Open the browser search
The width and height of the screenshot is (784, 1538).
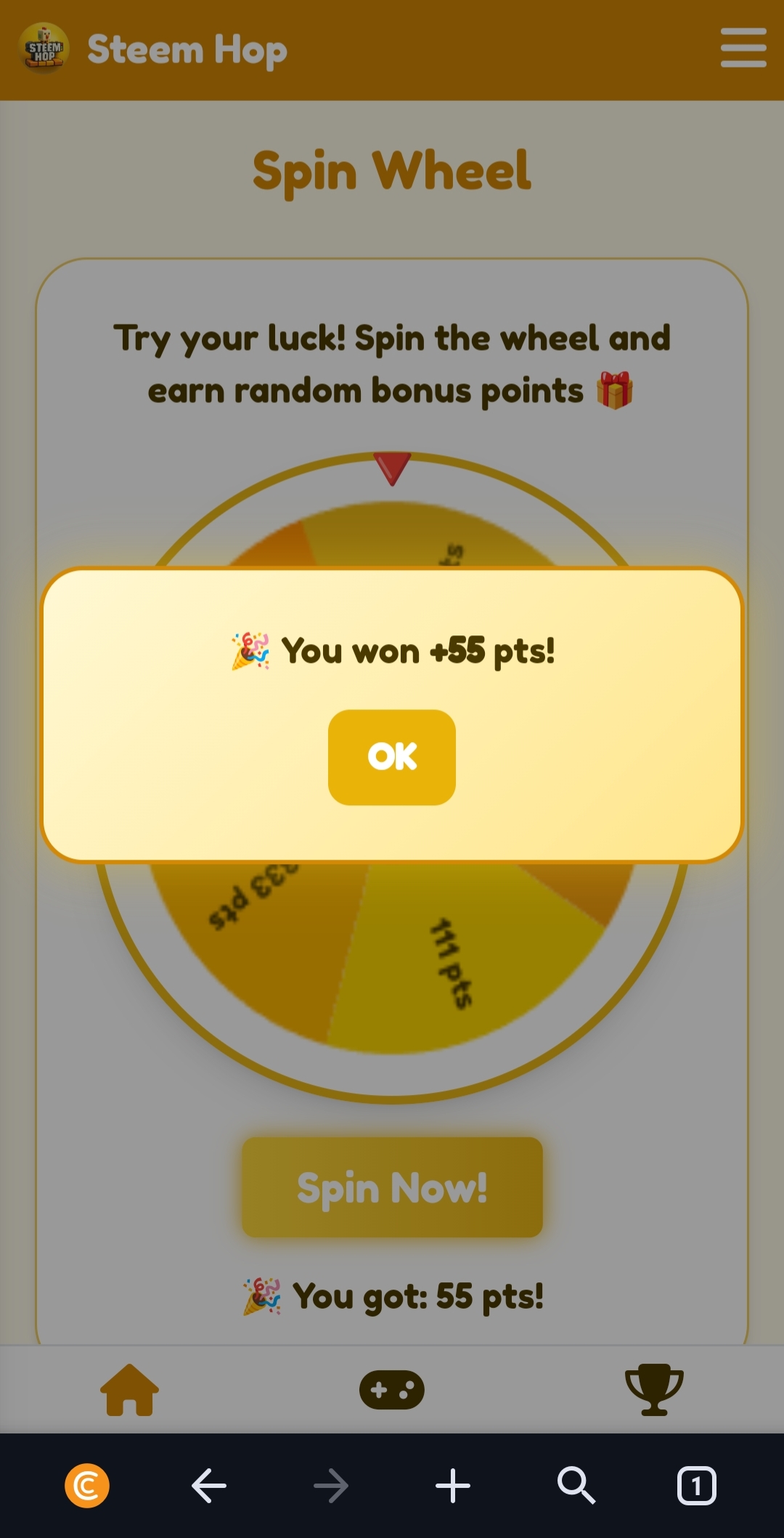[x=576, y=1486]
